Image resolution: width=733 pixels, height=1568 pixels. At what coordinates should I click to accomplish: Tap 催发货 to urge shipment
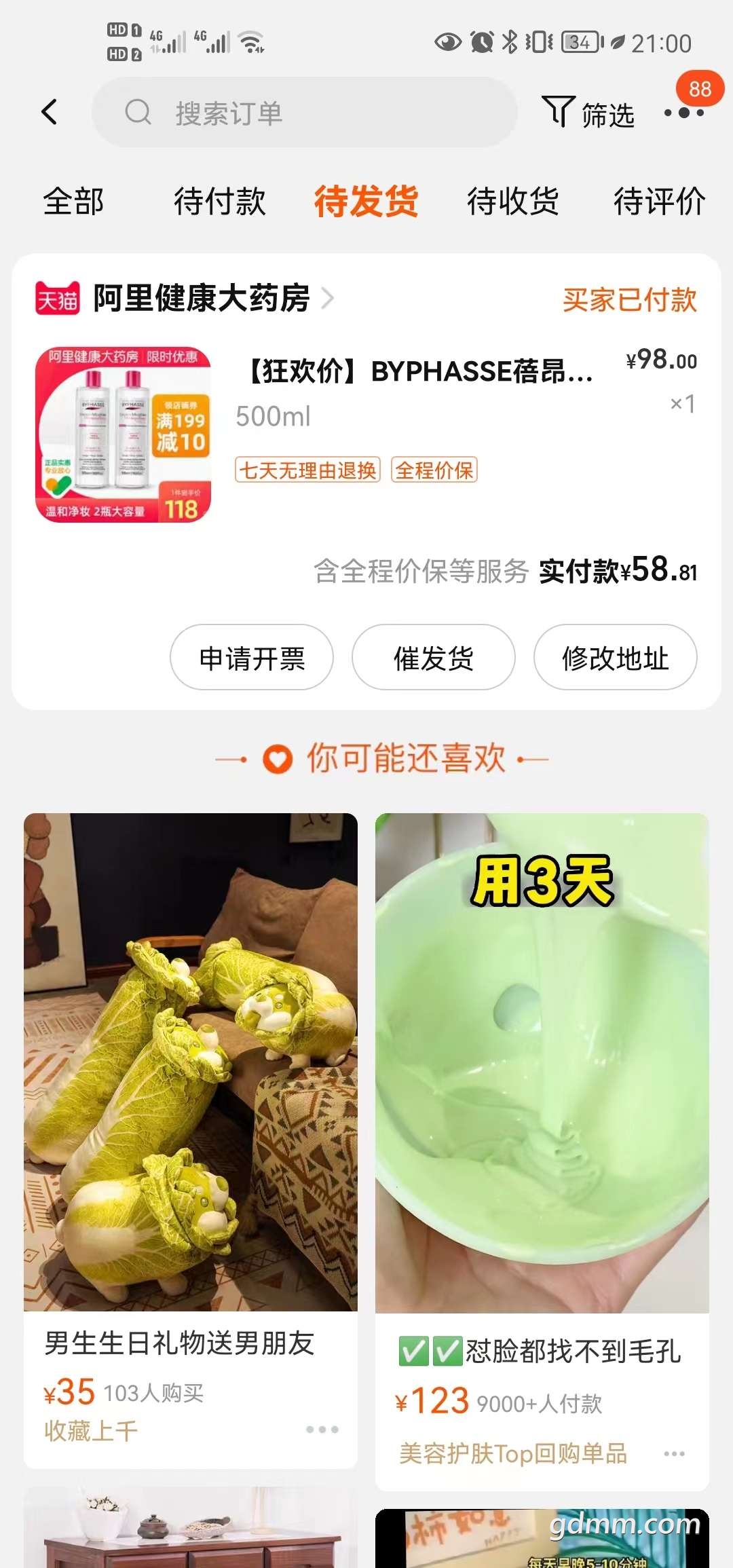coord(434,658)
